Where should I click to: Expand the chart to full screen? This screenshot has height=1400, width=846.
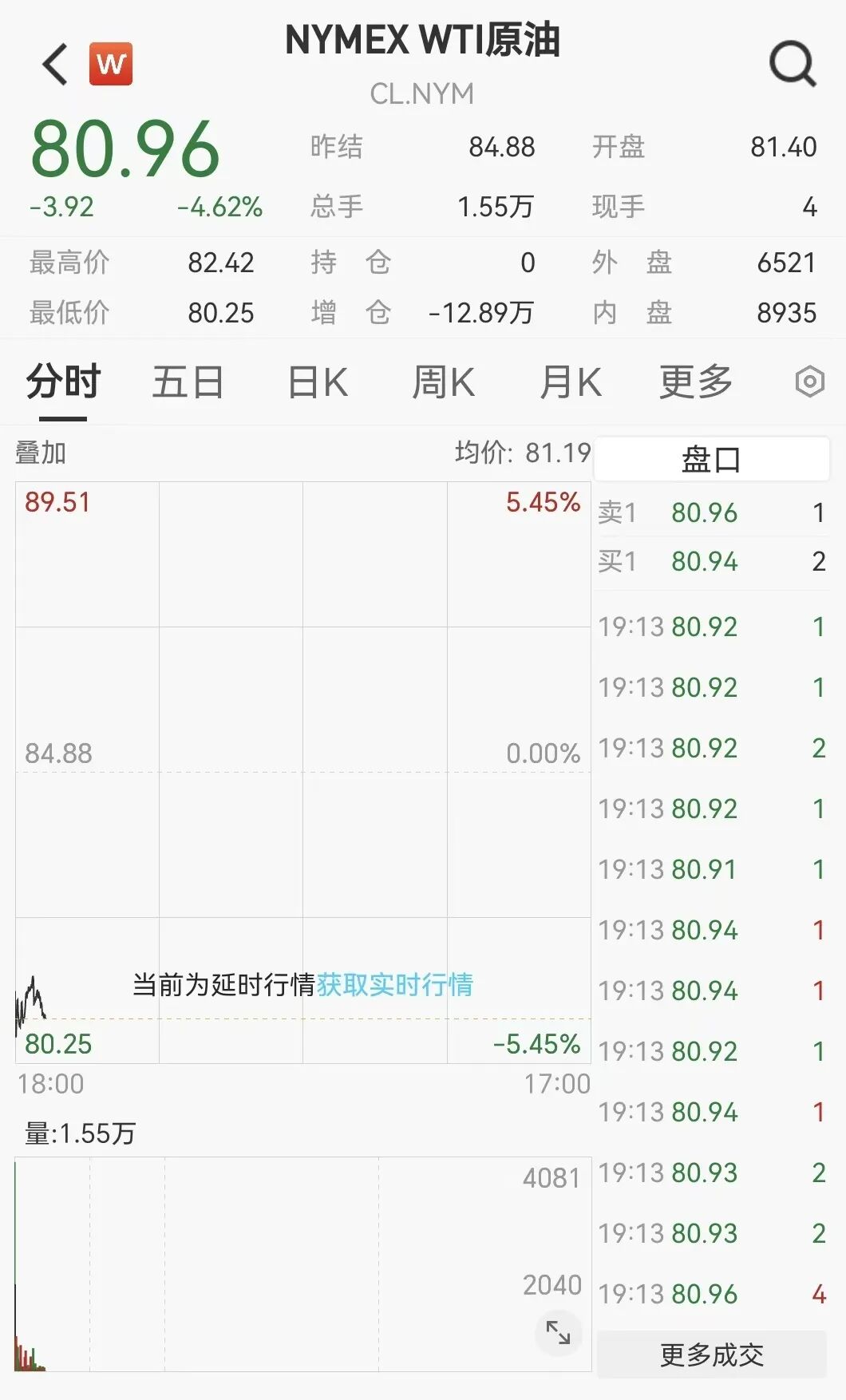558,1332
